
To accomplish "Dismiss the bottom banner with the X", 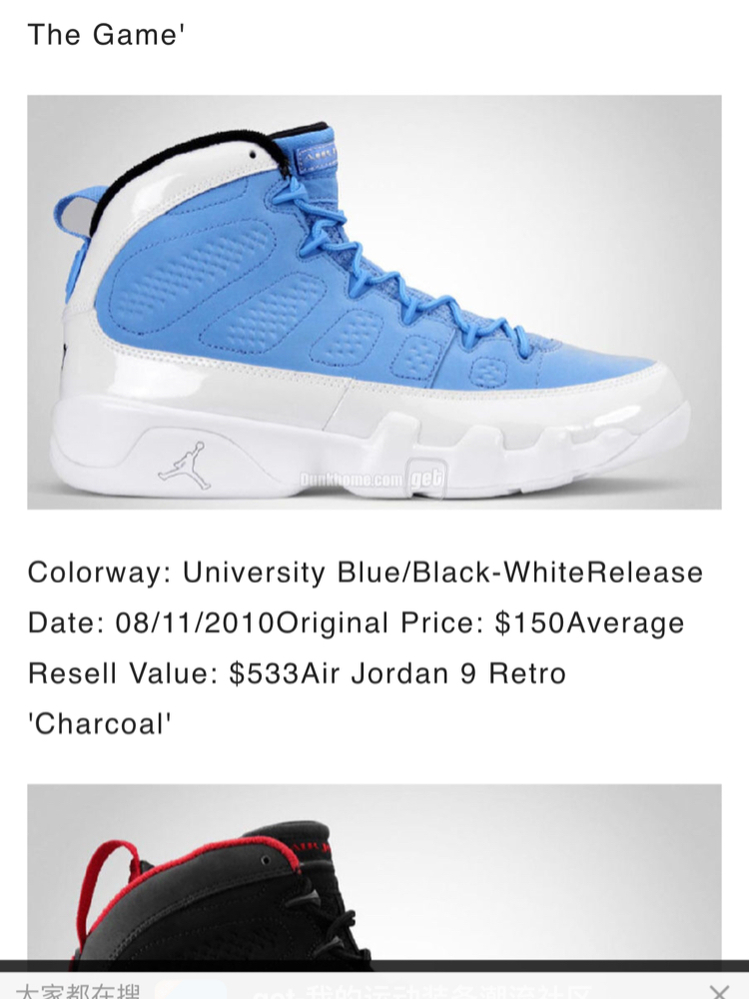I will (718, 991).
